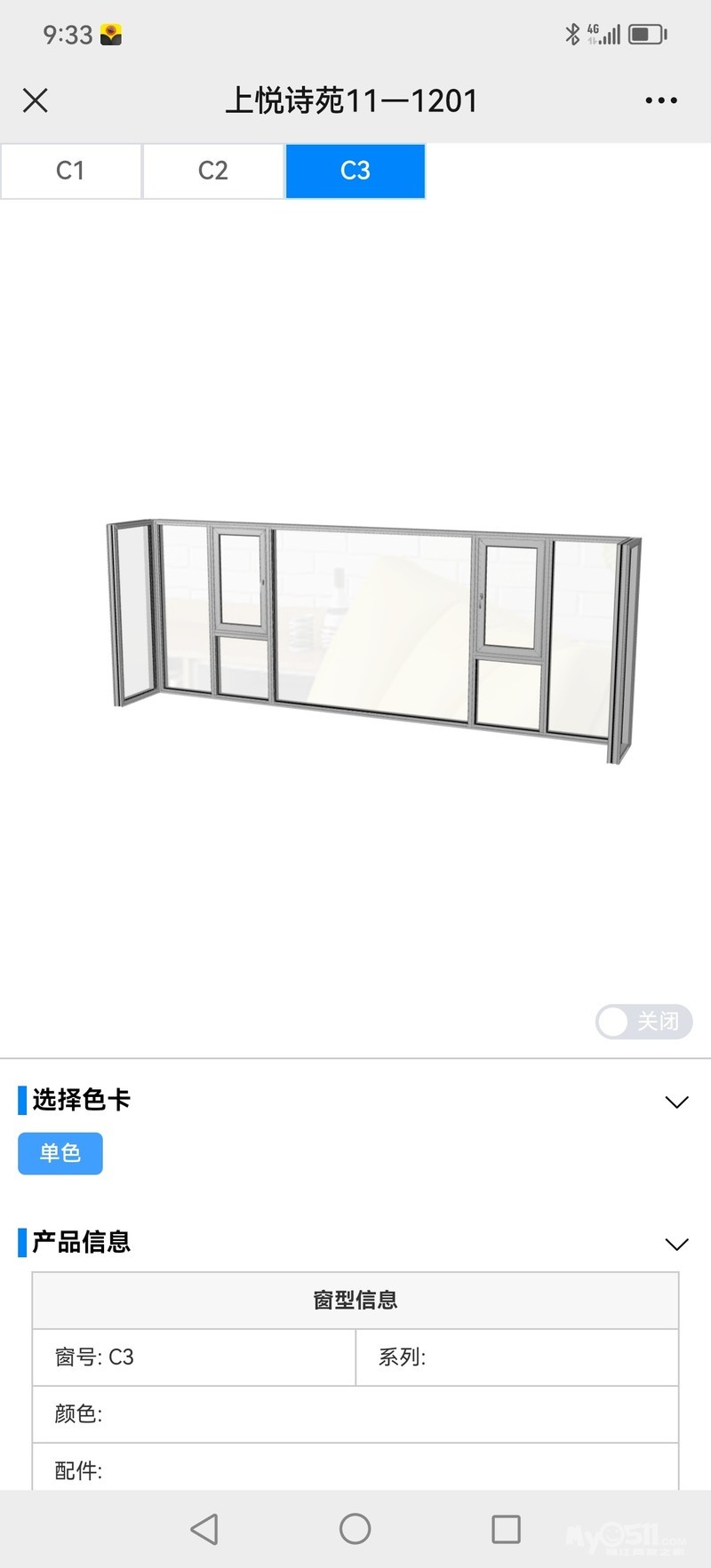Select the C3 tab

pos(355,171)
